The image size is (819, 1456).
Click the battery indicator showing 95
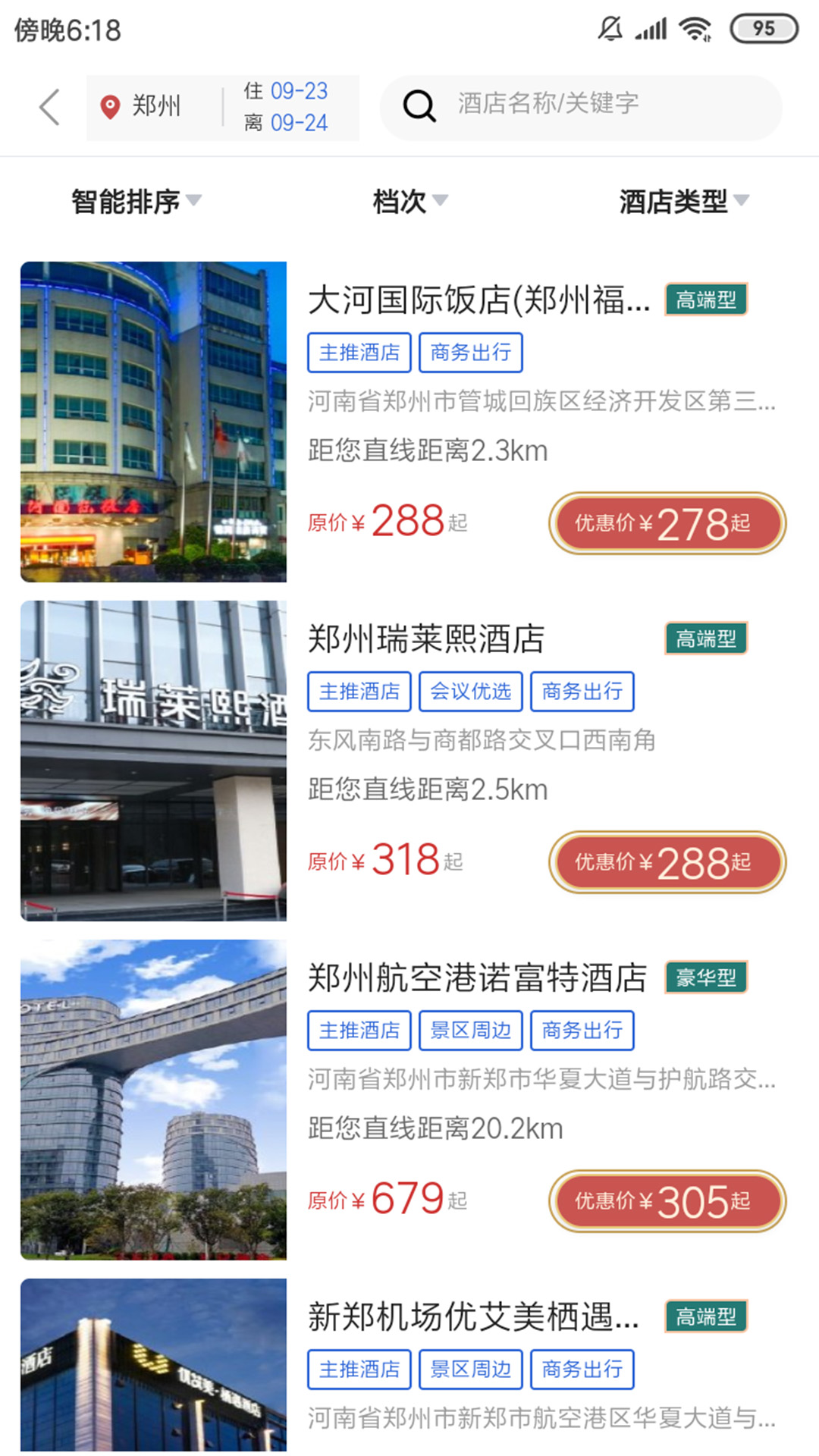click(x=764, y=28)
